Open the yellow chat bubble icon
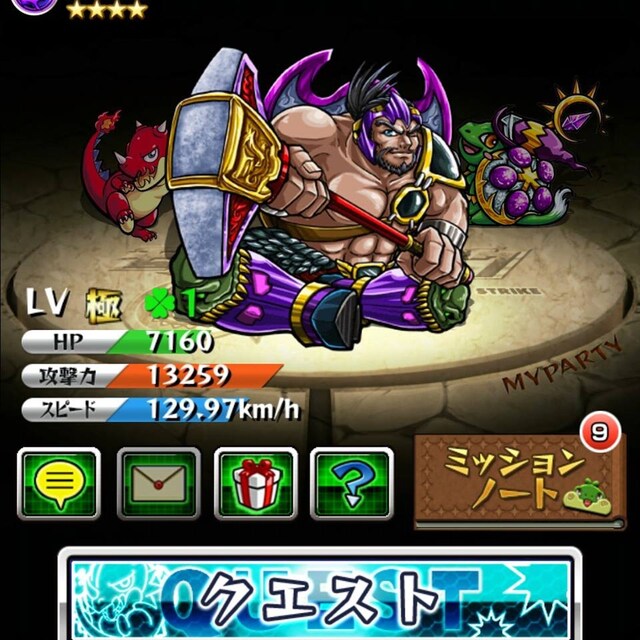The height and width of the screenshot is (640, 640). (x=58, y=483)
